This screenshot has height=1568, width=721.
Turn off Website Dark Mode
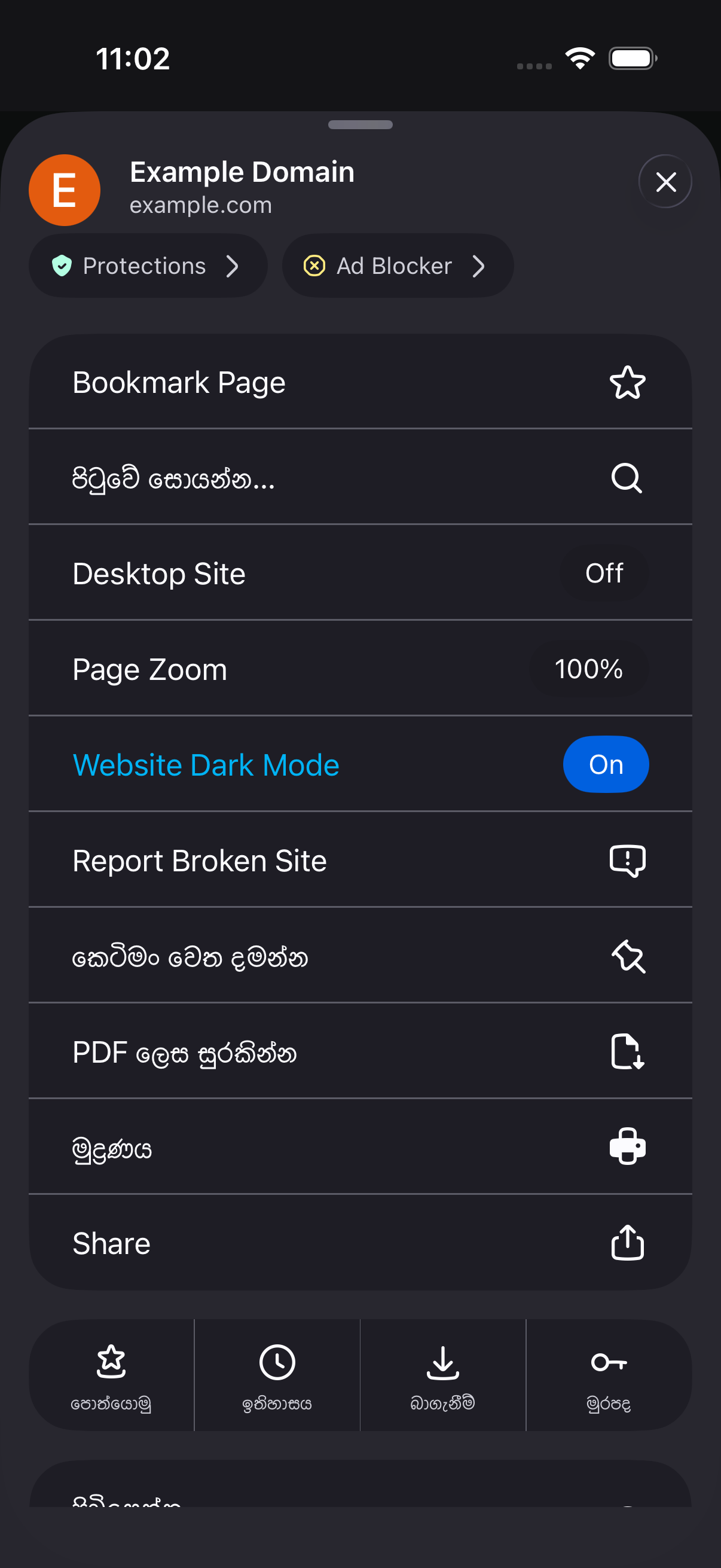[x=606, y=764]
